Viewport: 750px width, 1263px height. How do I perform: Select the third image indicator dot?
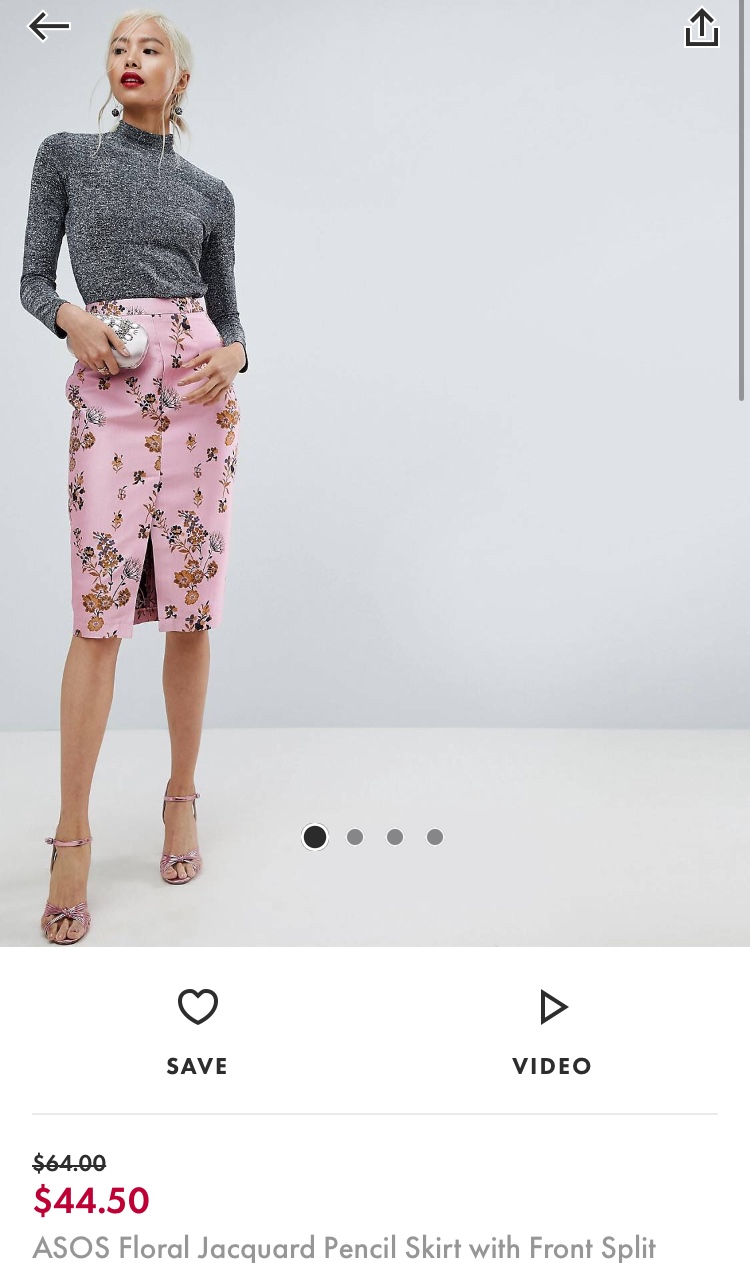click(x=395, y=837)
